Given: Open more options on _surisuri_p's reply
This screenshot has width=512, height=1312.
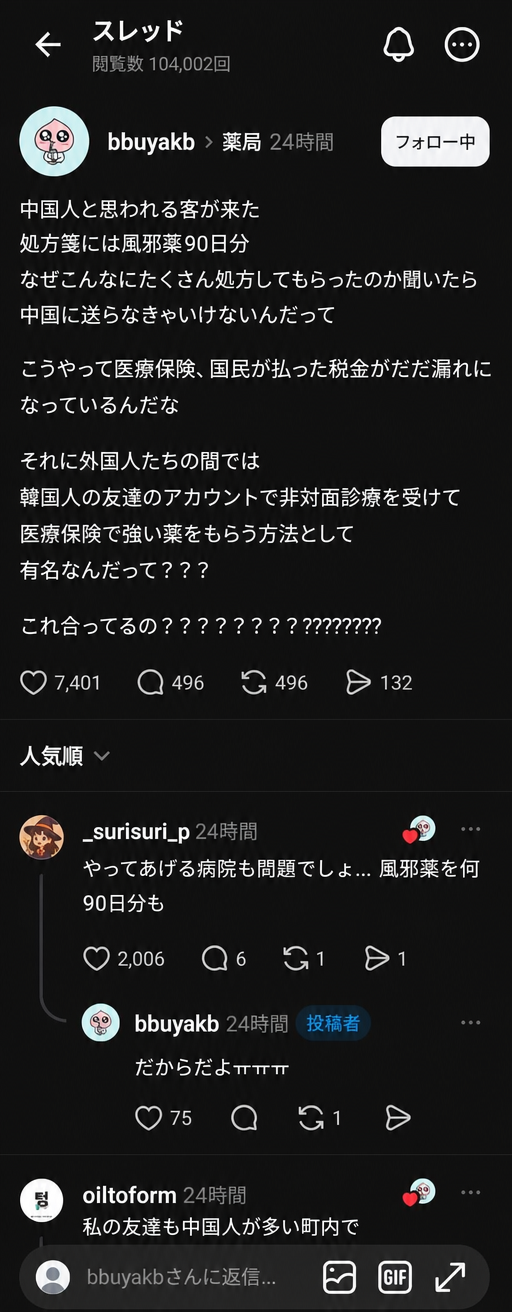Looking at the screenshot, I should point(470,830).
